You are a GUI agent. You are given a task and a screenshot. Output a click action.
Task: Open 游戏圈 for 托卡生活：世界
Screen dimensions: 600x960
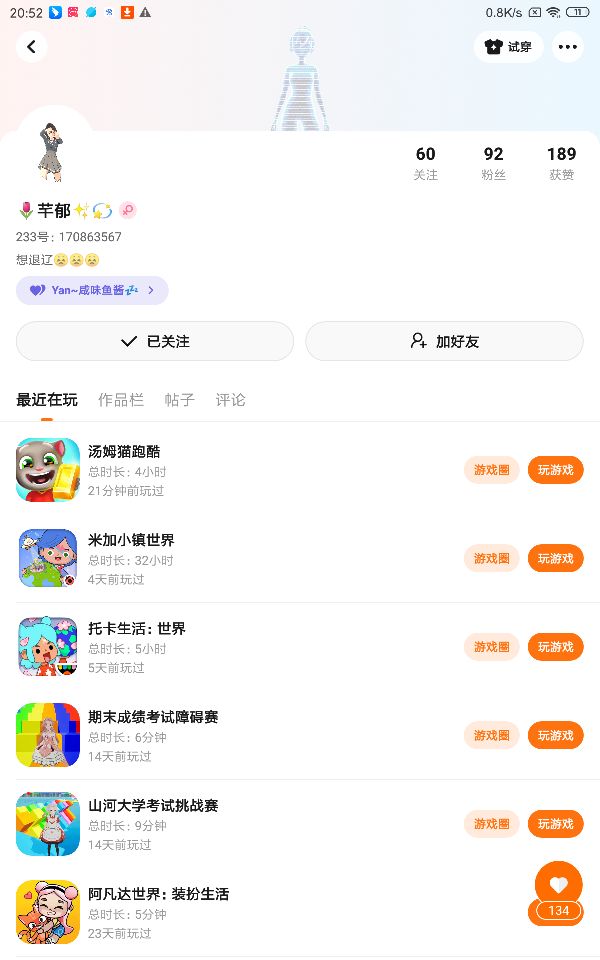491,647
